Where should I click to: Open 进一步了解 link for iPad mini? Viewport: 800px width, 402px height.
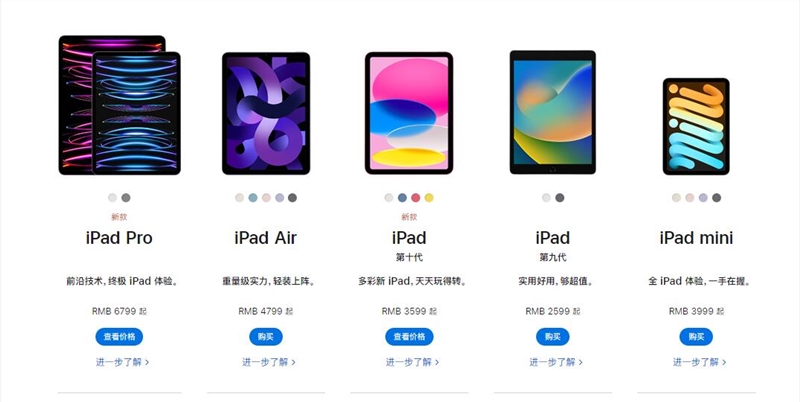[696, 362]
